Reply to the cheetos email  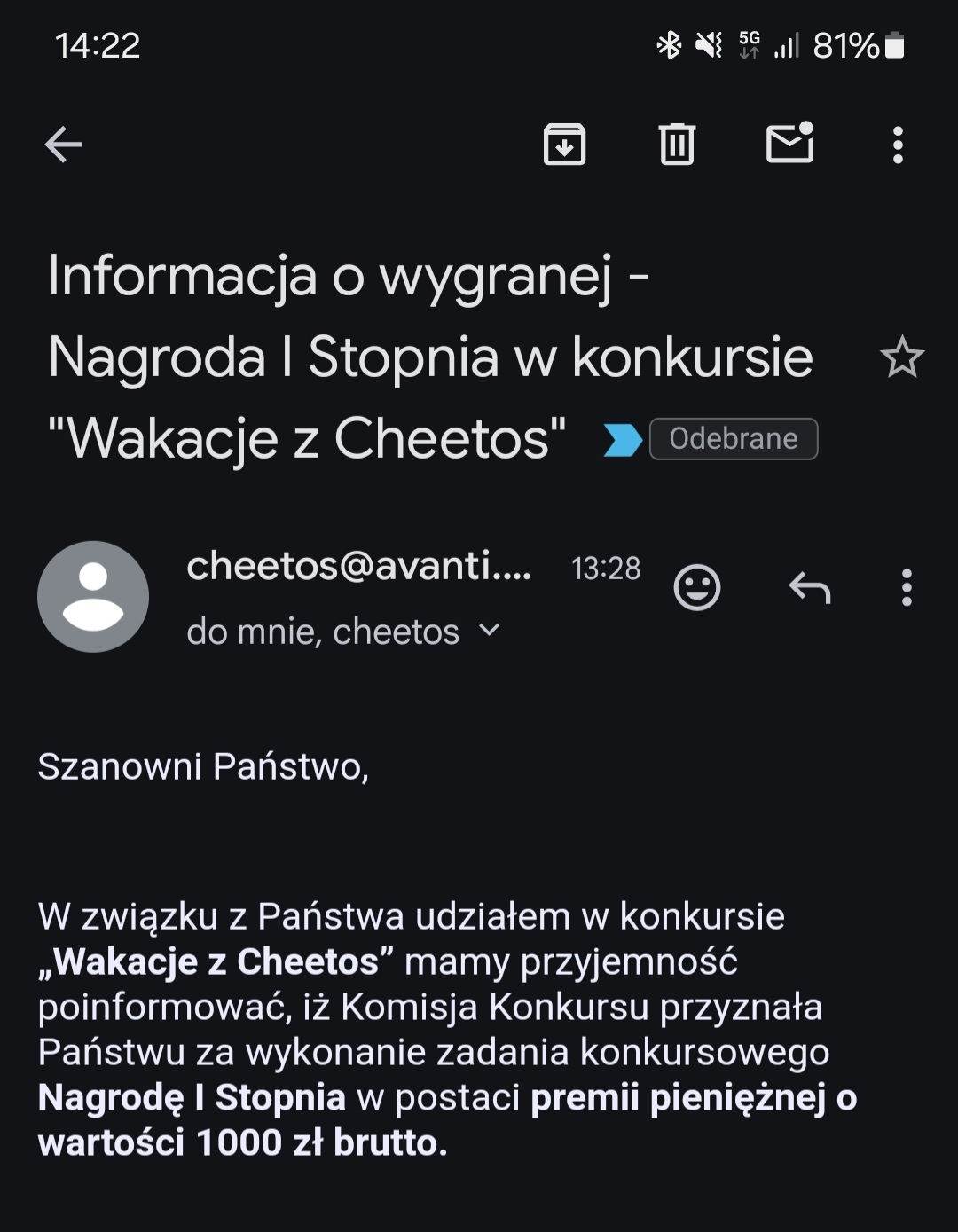[810, 587]
